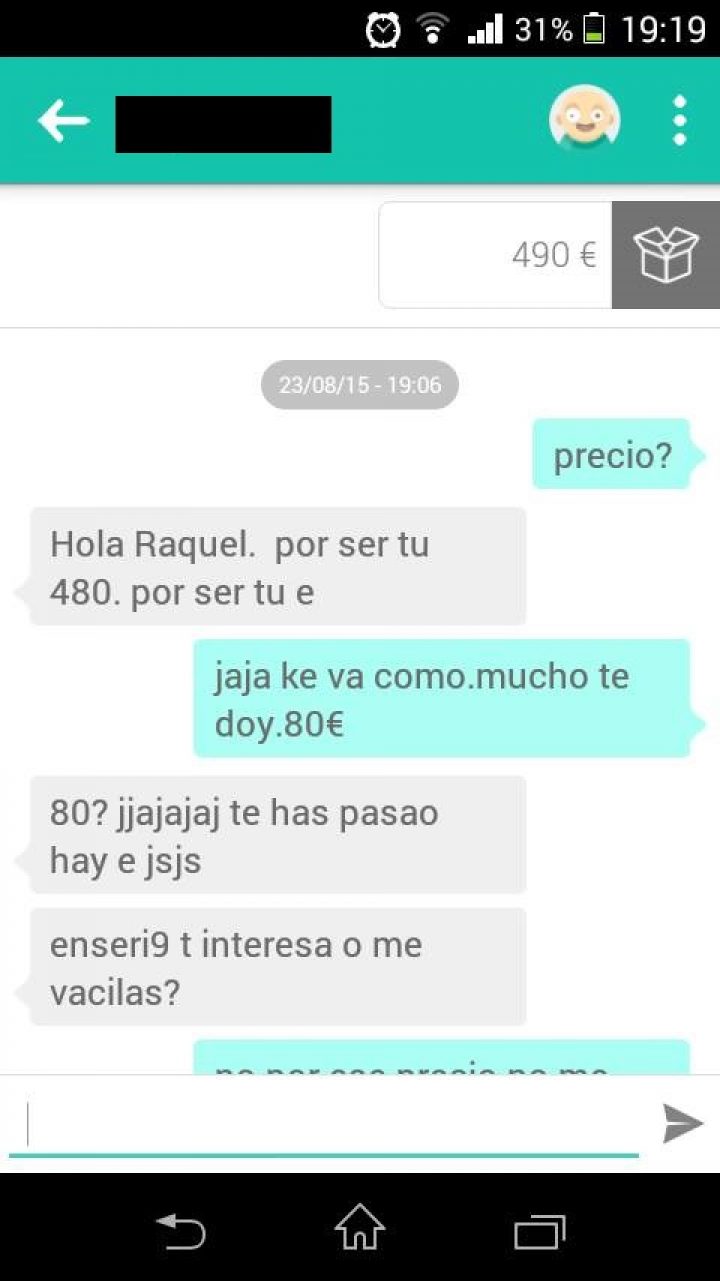The height and width of the screenshot is (1281, 720).
Task: Tap the system home button
Action: point(360,1227)
